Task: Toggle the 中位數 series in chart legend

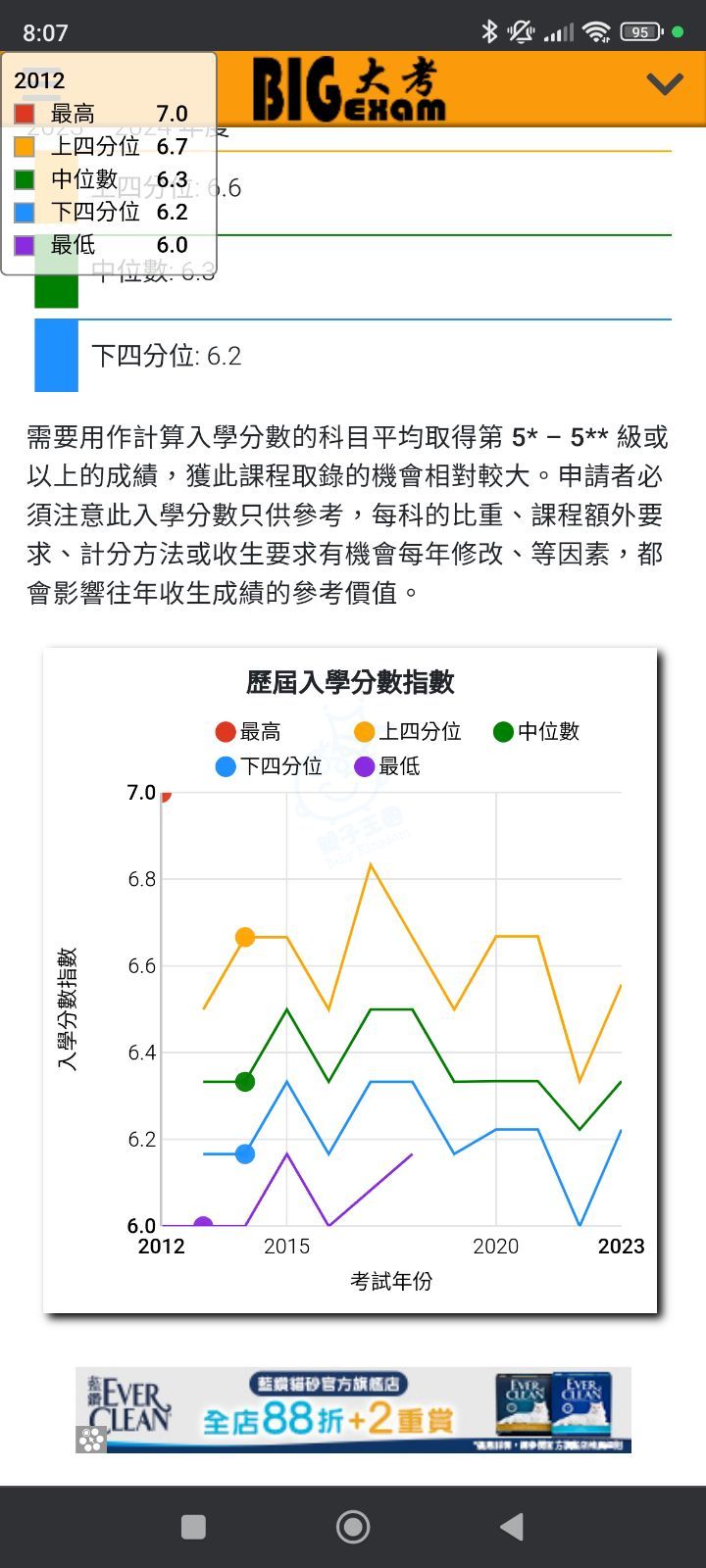Action: point(536,732)
